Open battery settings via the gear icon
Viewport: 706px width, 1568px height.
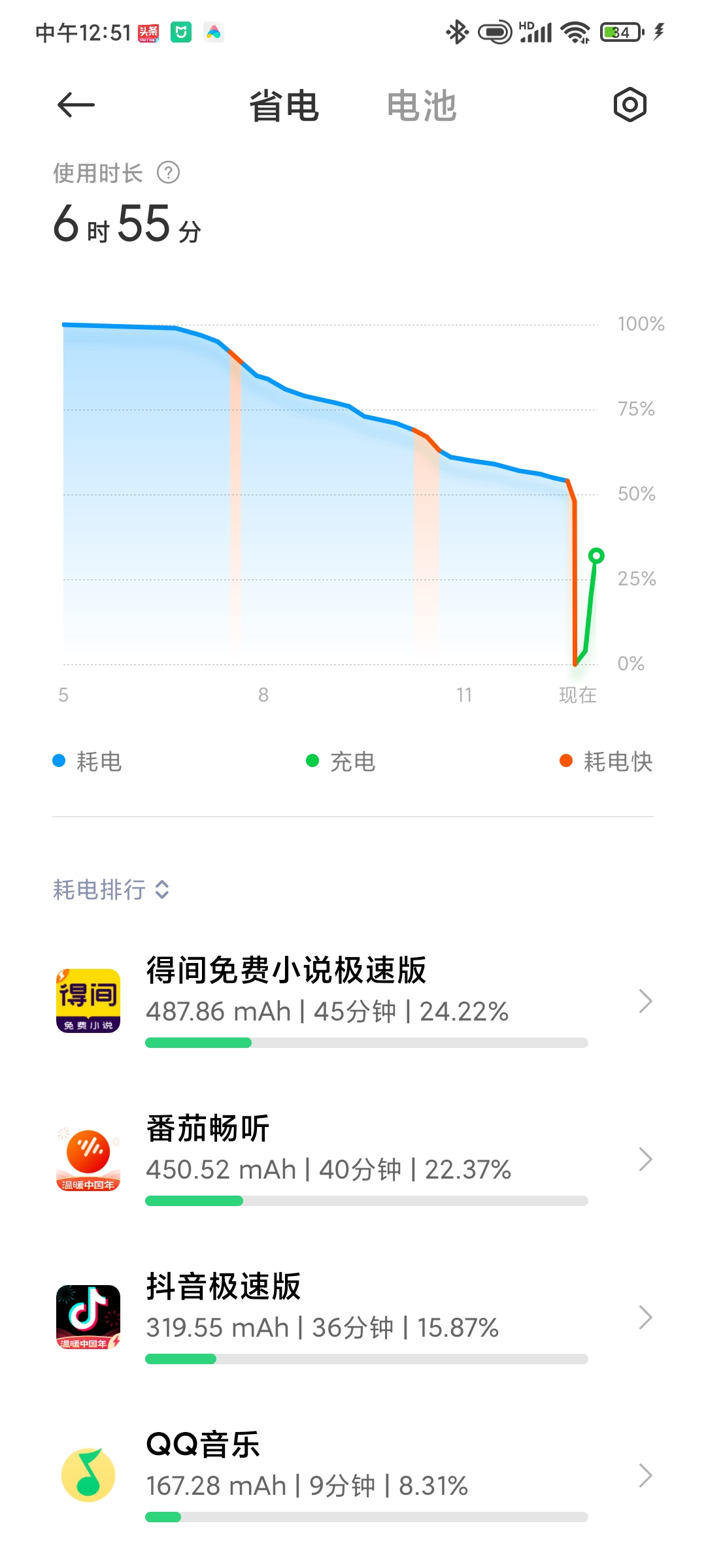630,105
